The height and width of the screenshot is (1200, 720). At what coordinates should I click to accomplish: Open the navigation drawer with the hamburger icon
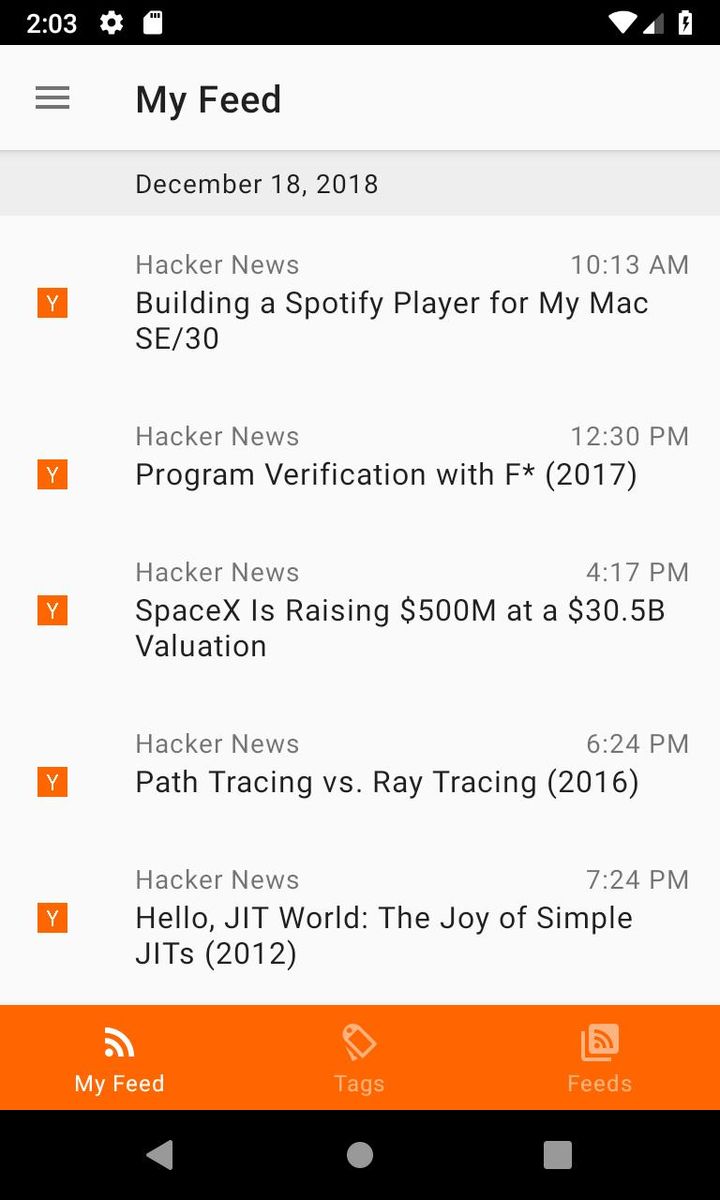tap(52, 97)
